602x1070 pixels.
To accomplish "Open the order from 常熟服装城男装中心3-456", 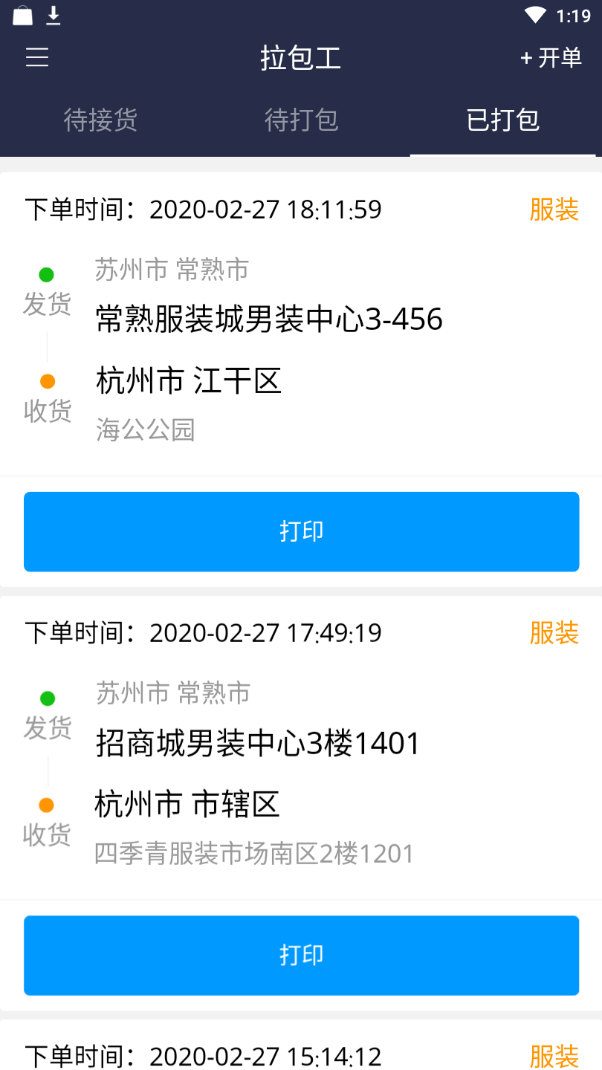I will pyautogui.click(x=269, y=319).
